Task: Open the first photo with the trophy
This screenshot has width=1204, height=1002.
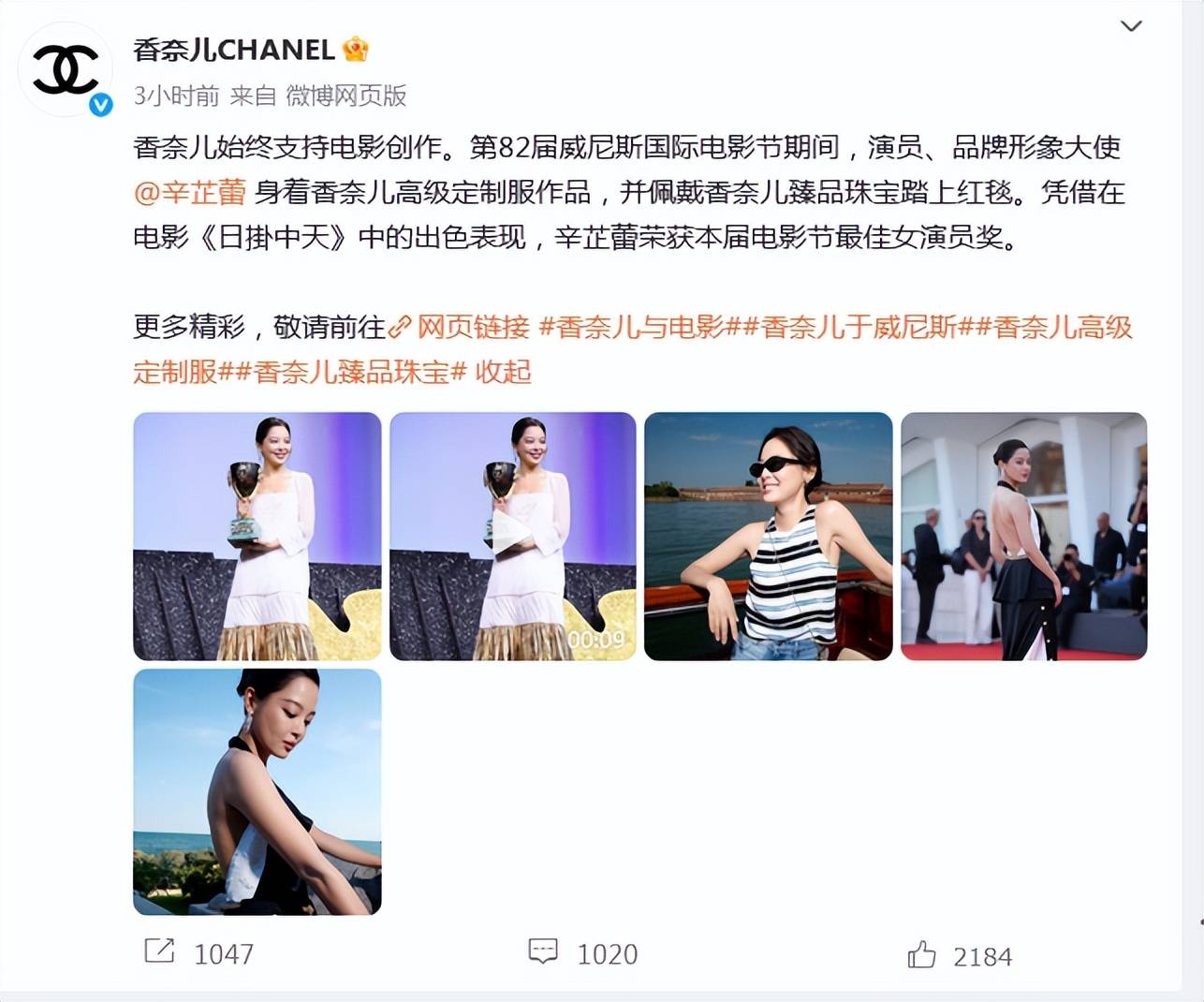Action: click(x=257, y=536)
